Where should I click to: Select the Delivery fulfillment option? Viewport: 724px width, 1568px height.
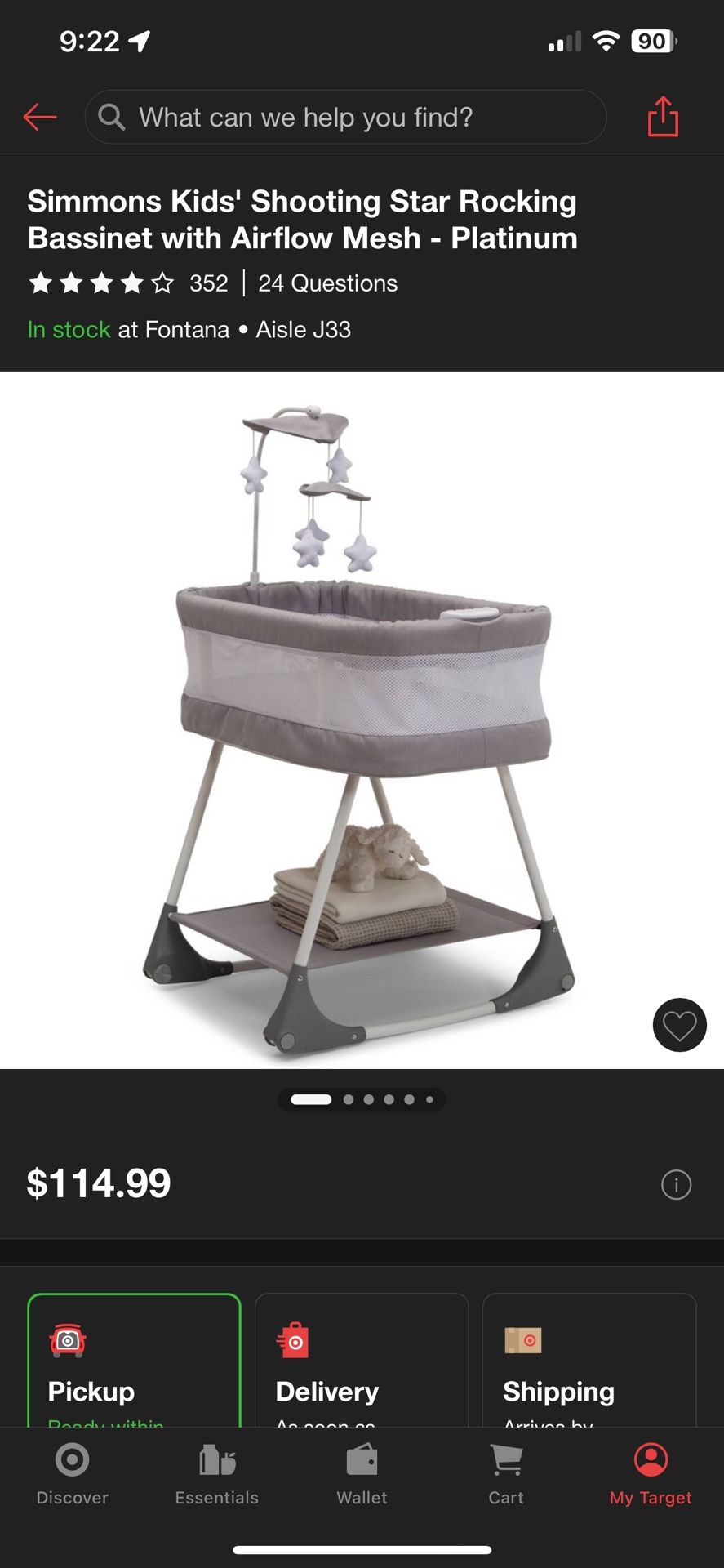tap(362, 1364)
